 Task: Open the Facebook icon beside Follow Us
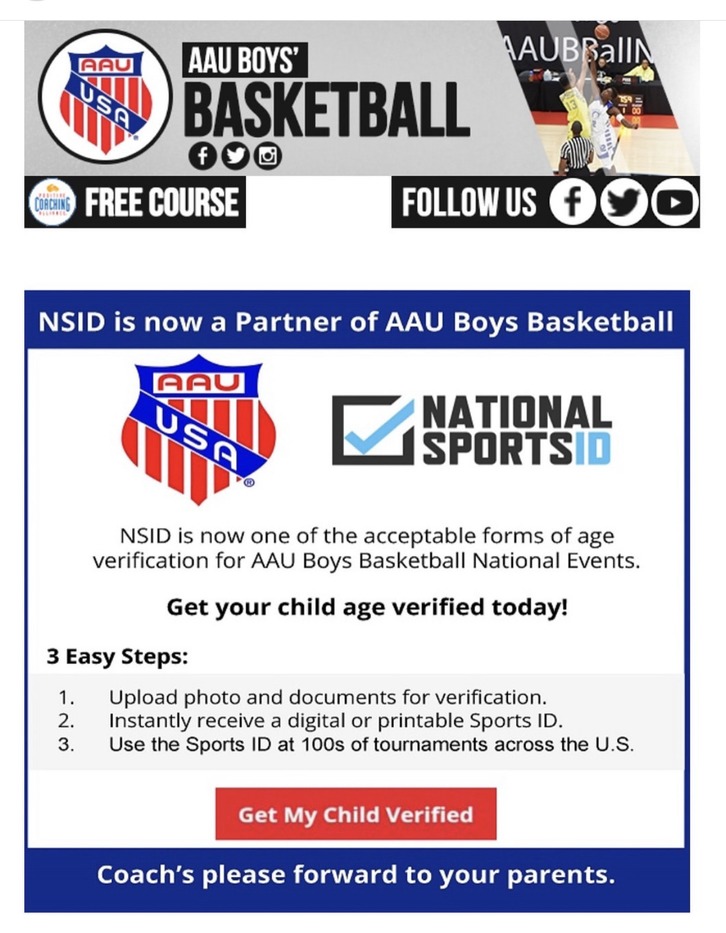point(574,204)
